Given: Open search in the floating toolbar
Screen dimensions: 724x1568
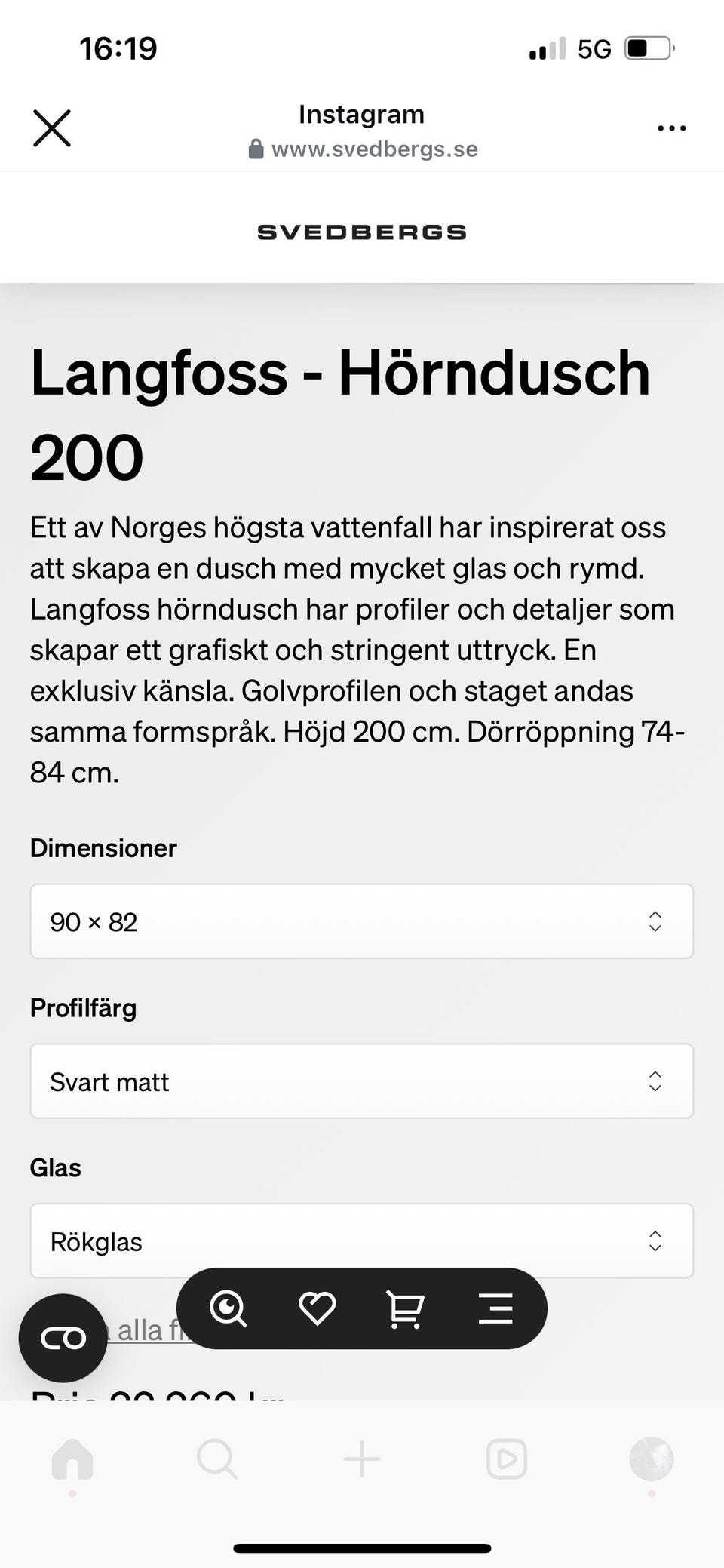Looking at the screenshot, I should click(x=229, y=1308).
